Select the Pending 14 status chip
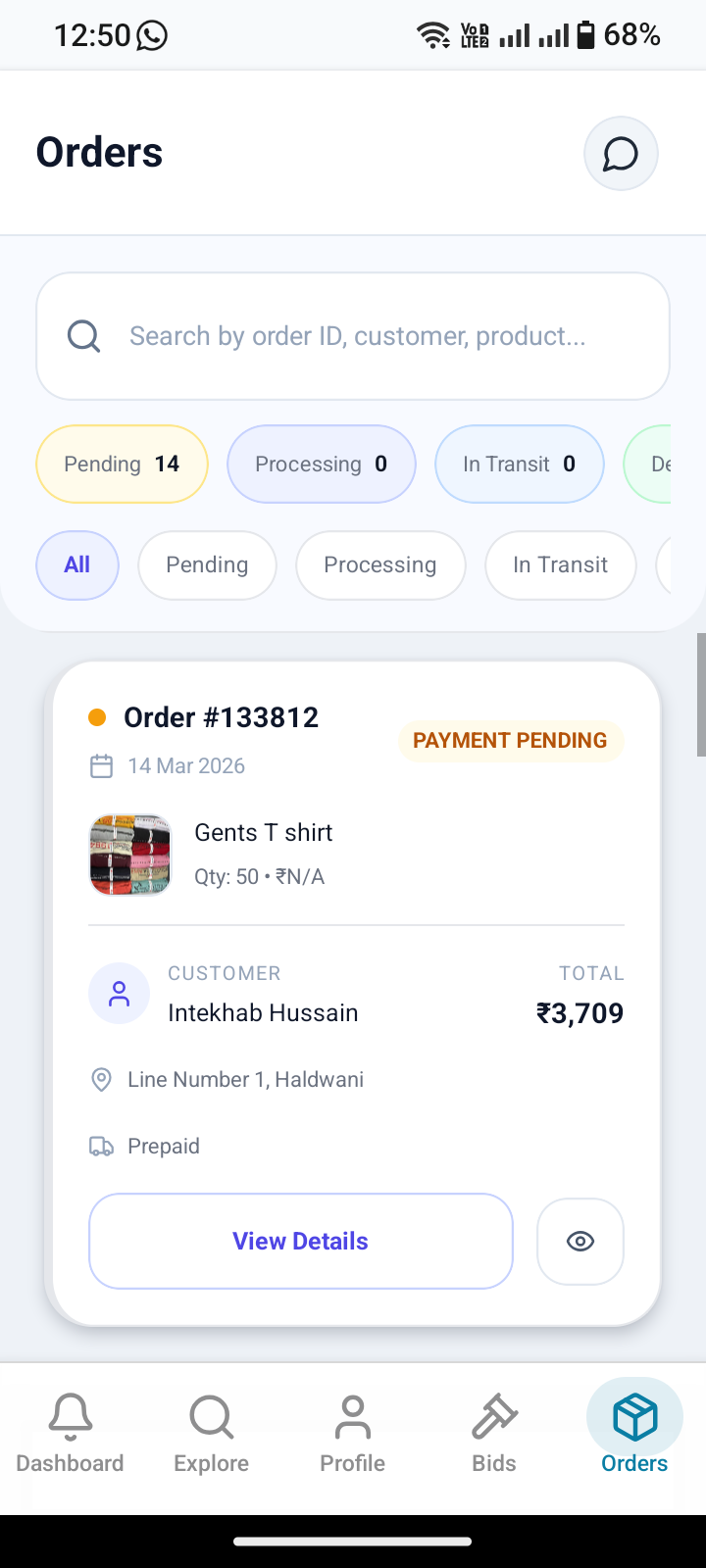 tap(121, 464)
